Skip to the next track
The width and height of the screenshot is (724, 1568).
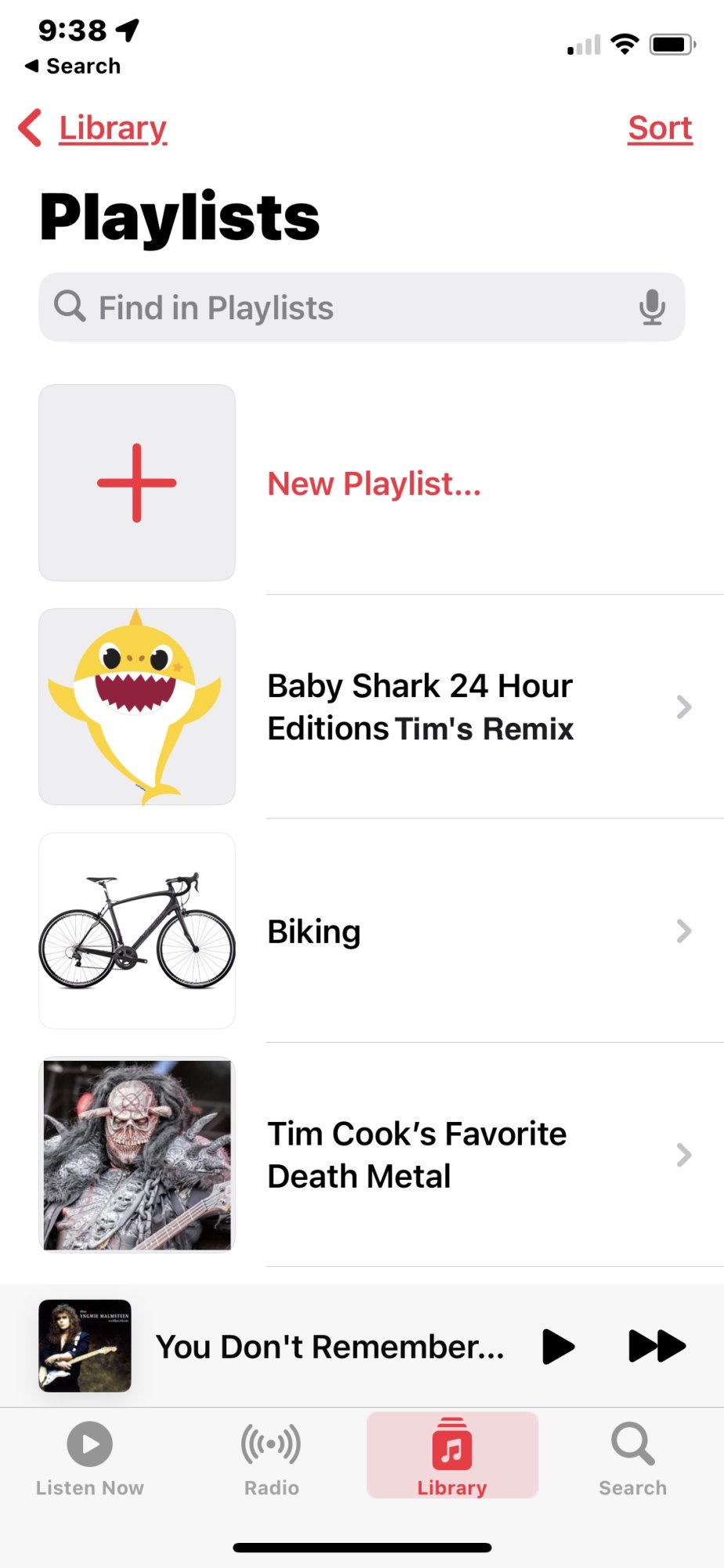(657, 1346)
